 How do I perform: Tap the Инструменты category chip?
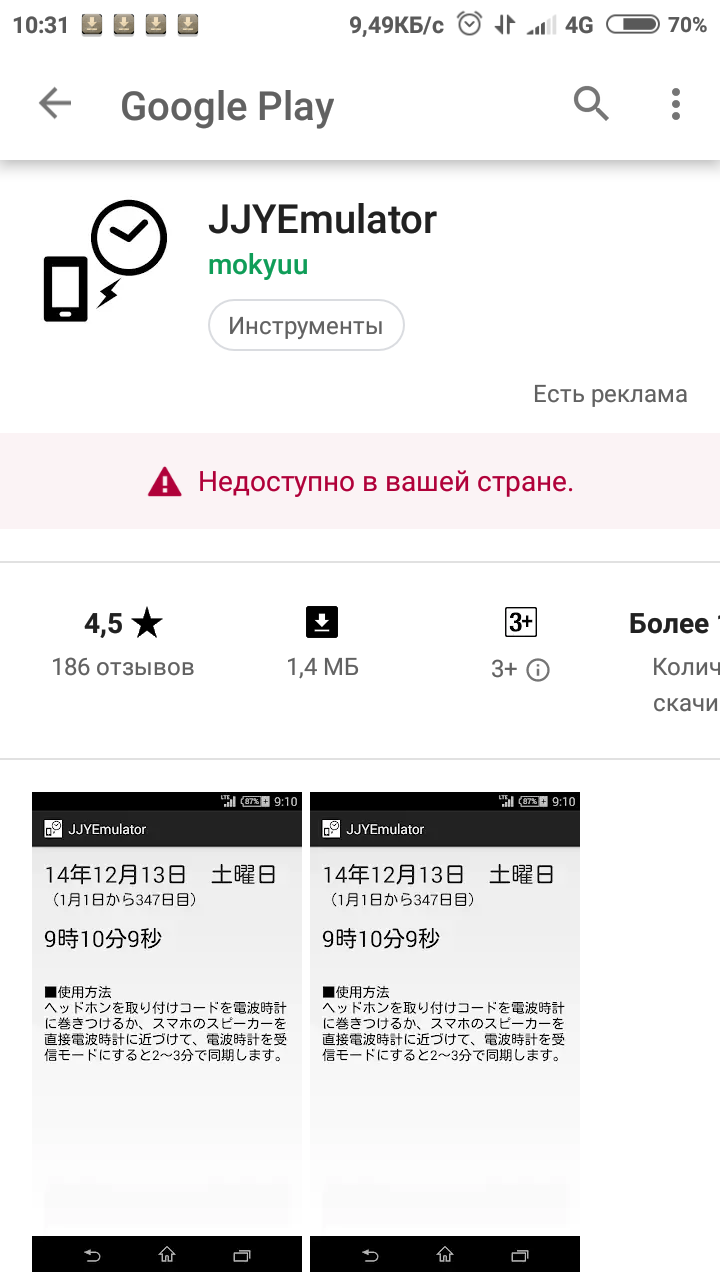[x=305, y=326]
